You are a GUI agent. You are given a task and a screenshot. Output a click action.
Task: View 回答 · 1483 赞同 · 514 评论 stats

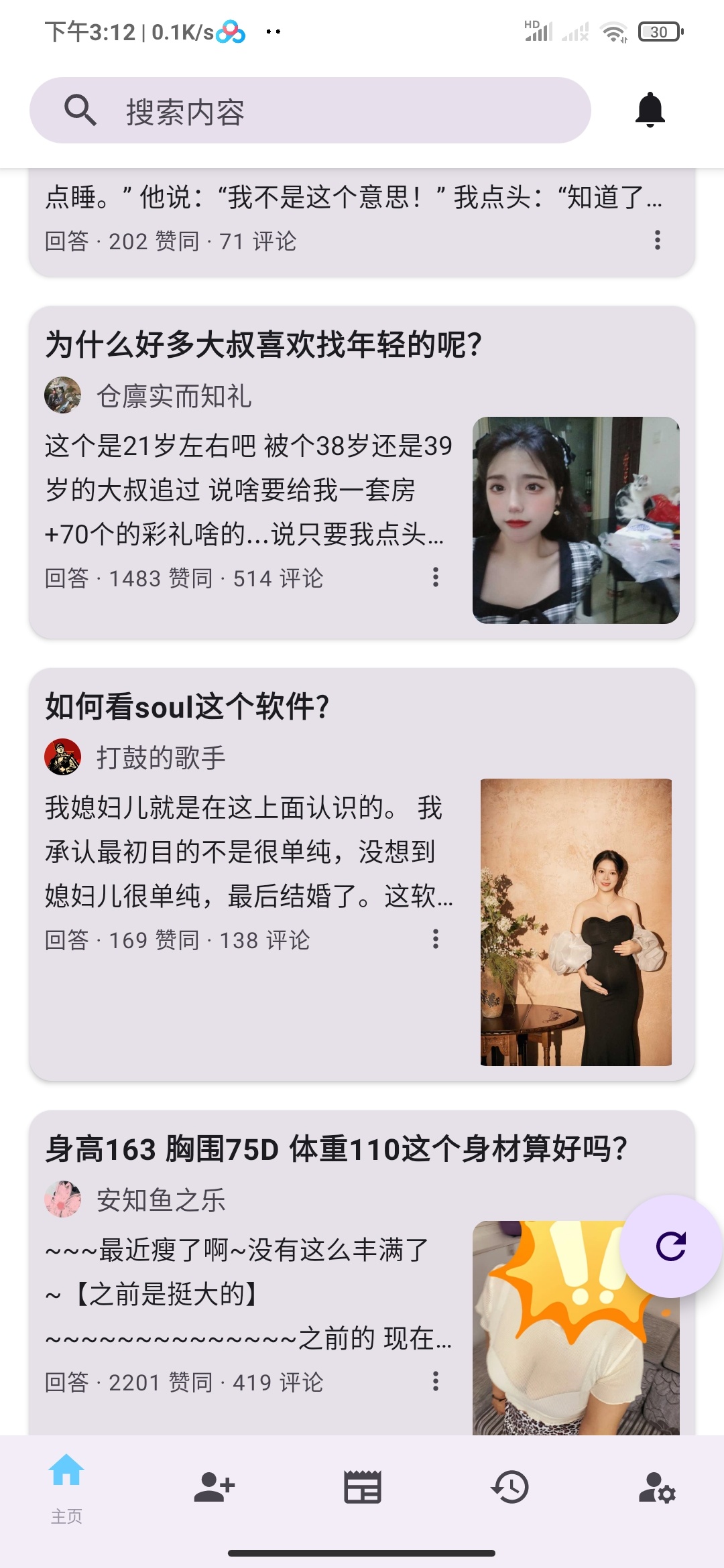click(x=186, y=578)
